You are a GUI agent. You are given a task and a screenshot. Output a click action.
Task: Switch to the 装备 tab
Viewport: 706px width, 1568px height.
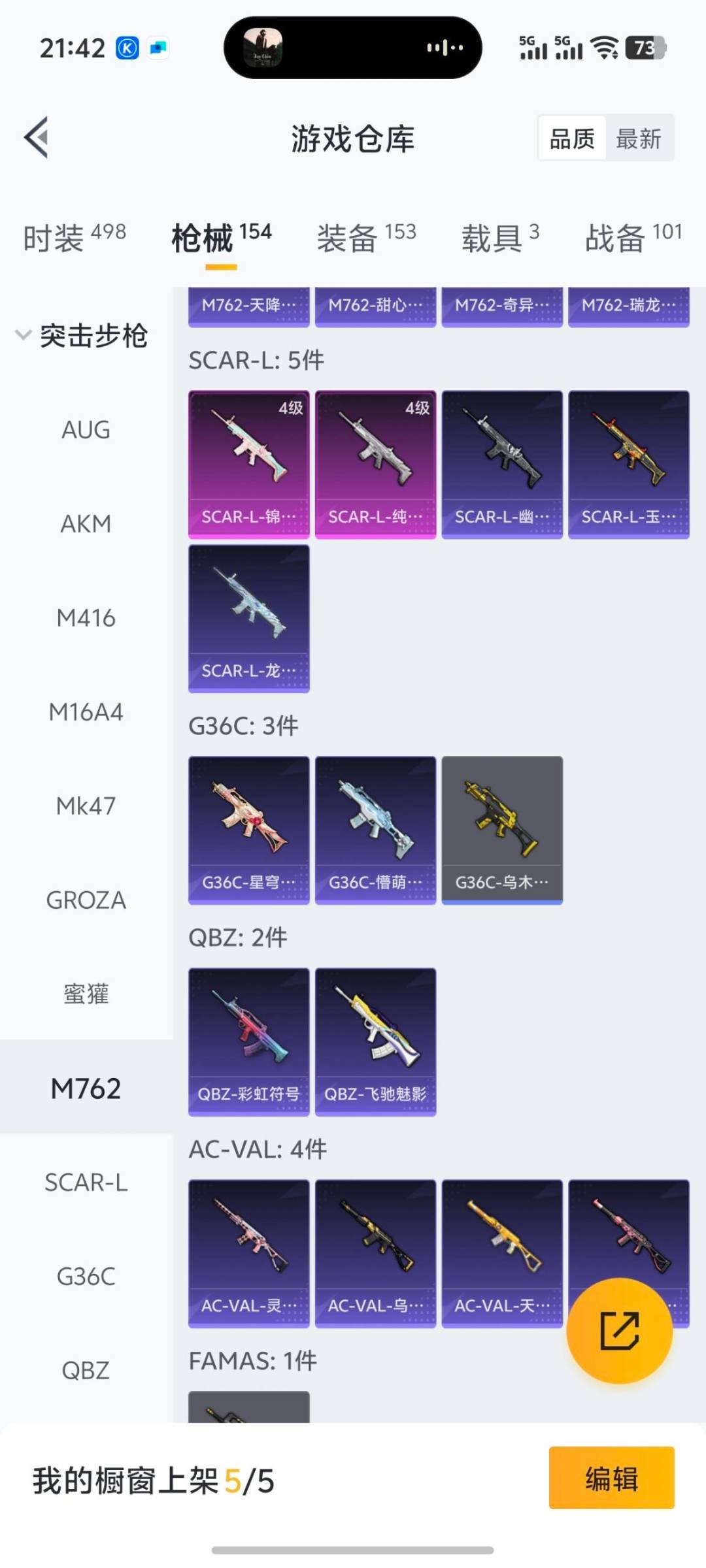tap(366, 237)
